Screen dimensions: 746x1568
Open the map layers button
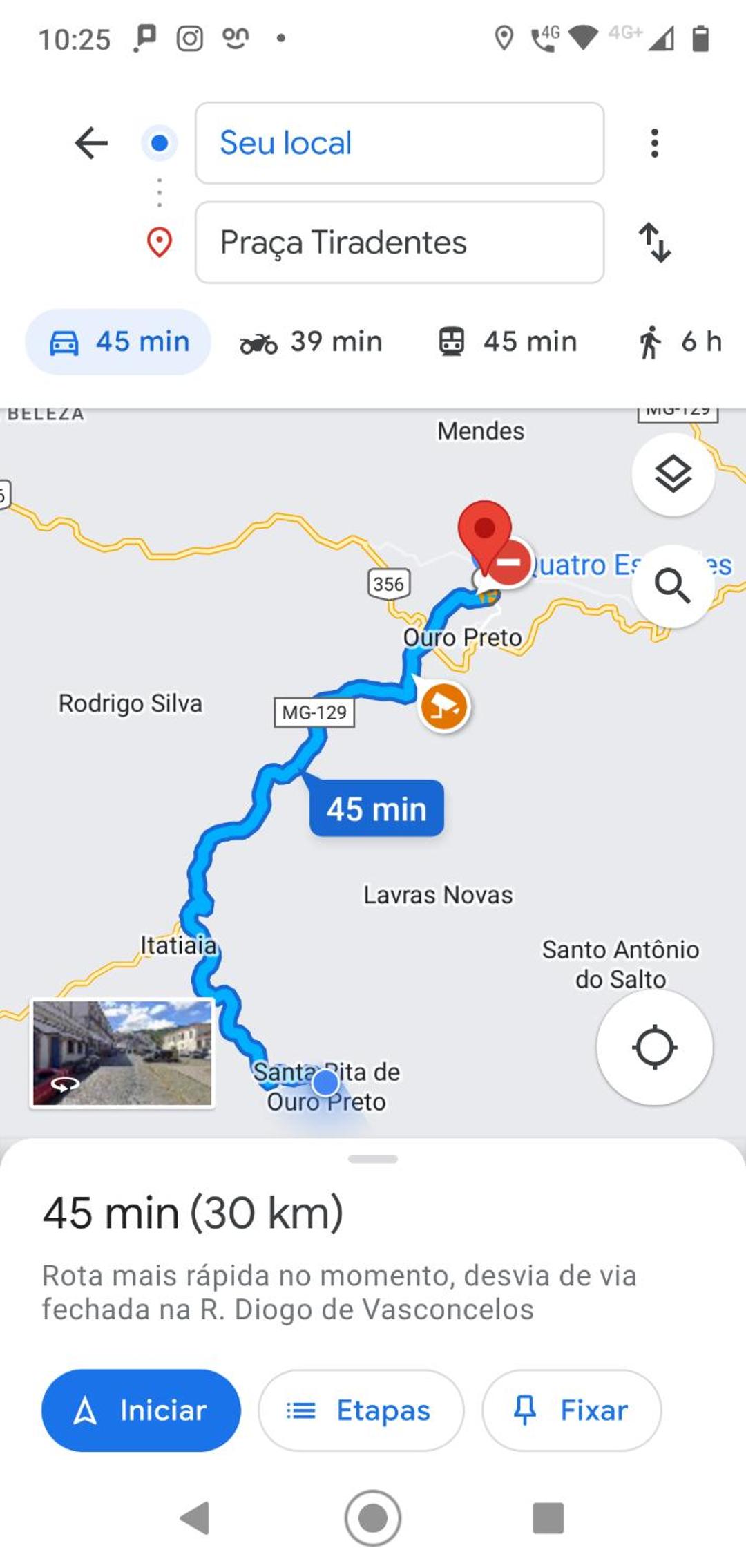(x=673, y=474)
